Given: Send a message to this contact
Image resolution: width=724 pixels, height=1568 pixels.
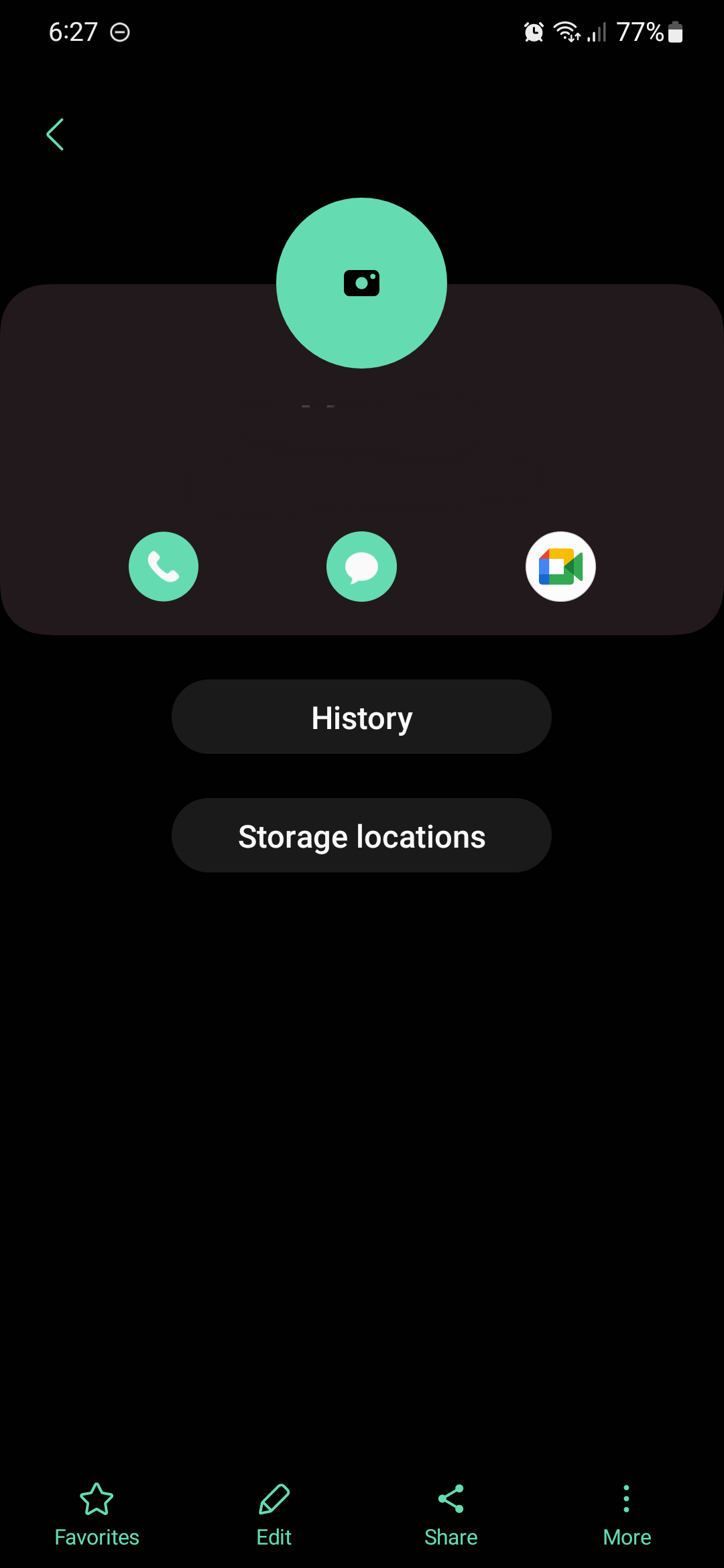Looking at the screenshot, I should 361,566.
